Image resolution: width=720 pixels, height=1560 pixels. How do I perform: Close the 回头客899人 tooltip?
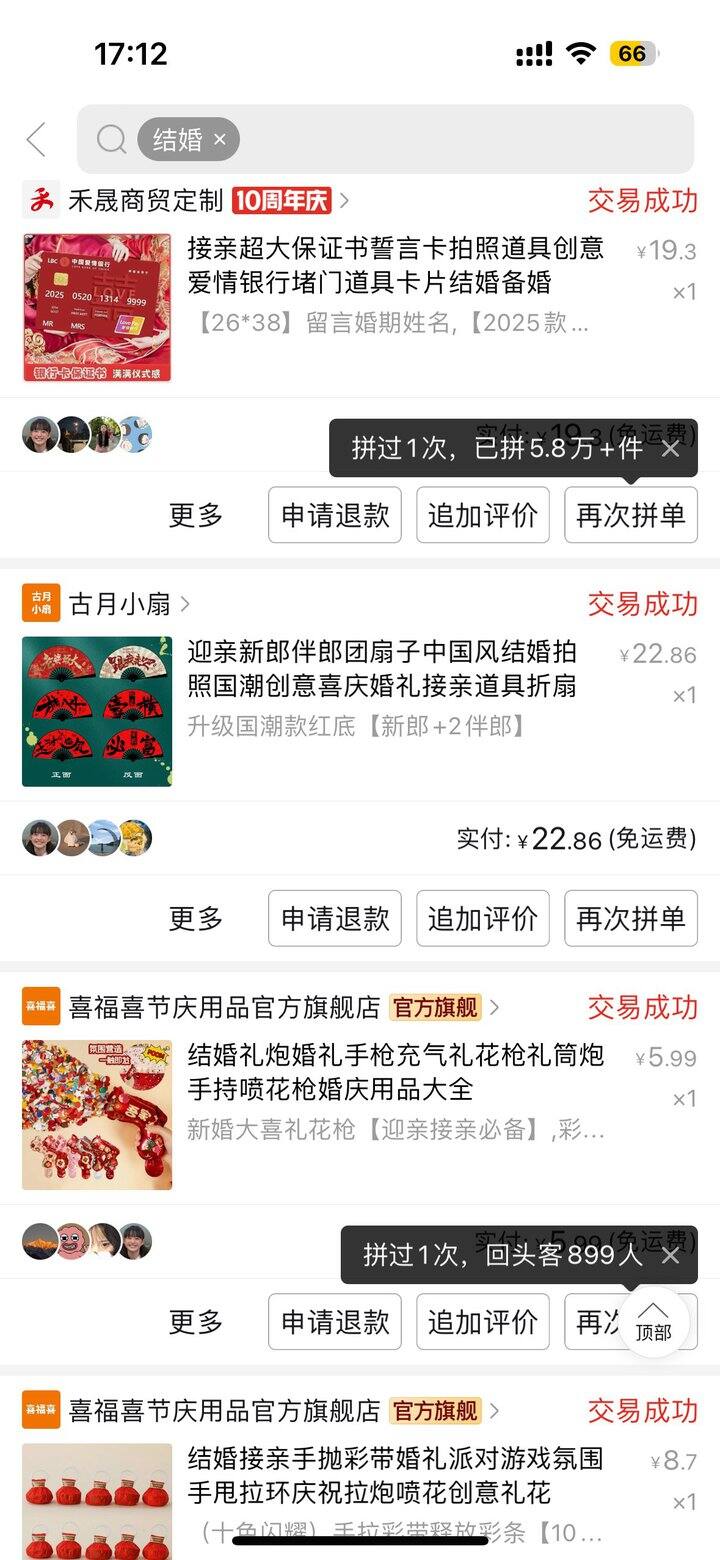[x=670, y=1255]
